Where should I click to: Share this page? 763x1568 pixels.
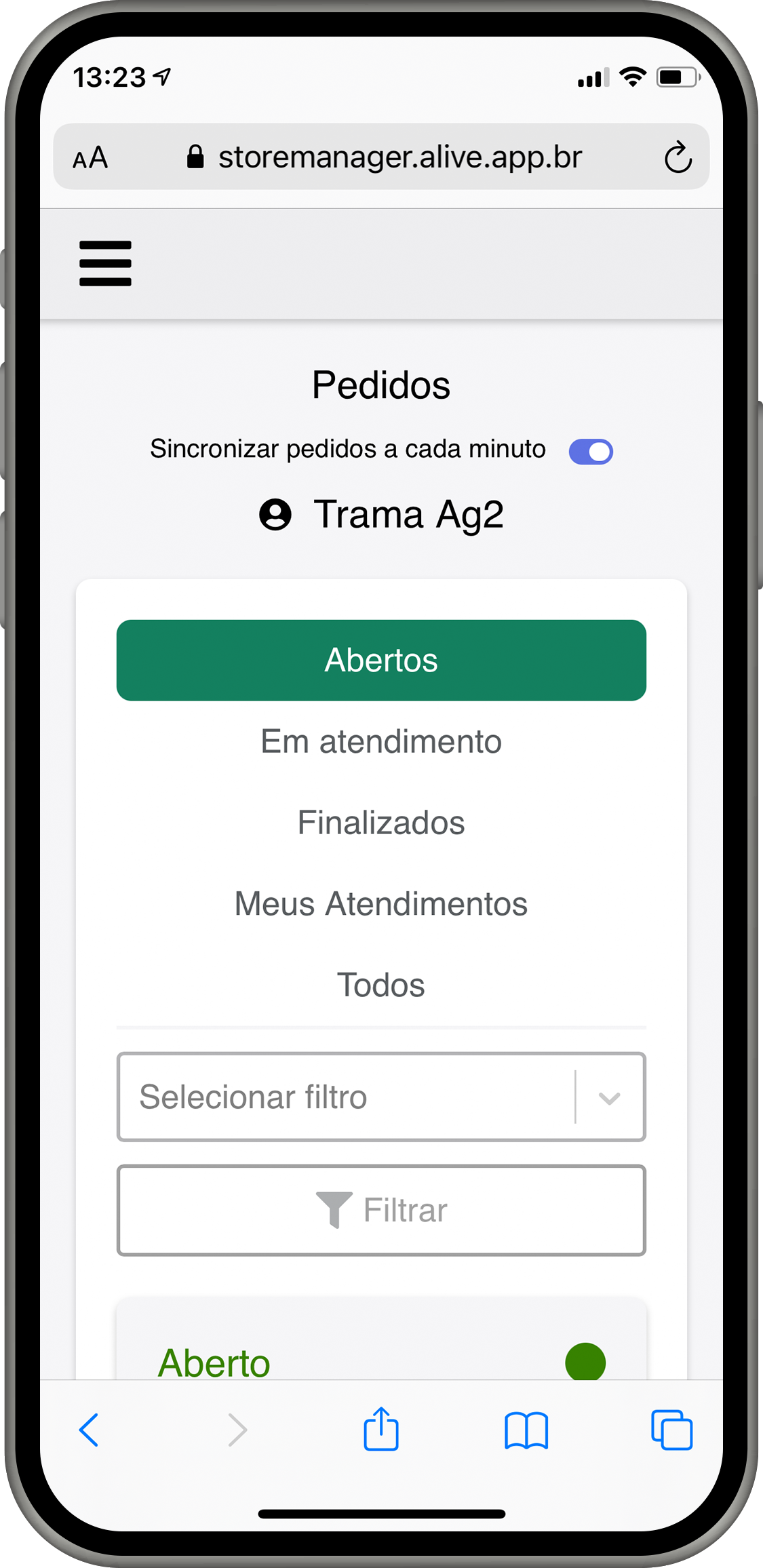coord(381,1428)
